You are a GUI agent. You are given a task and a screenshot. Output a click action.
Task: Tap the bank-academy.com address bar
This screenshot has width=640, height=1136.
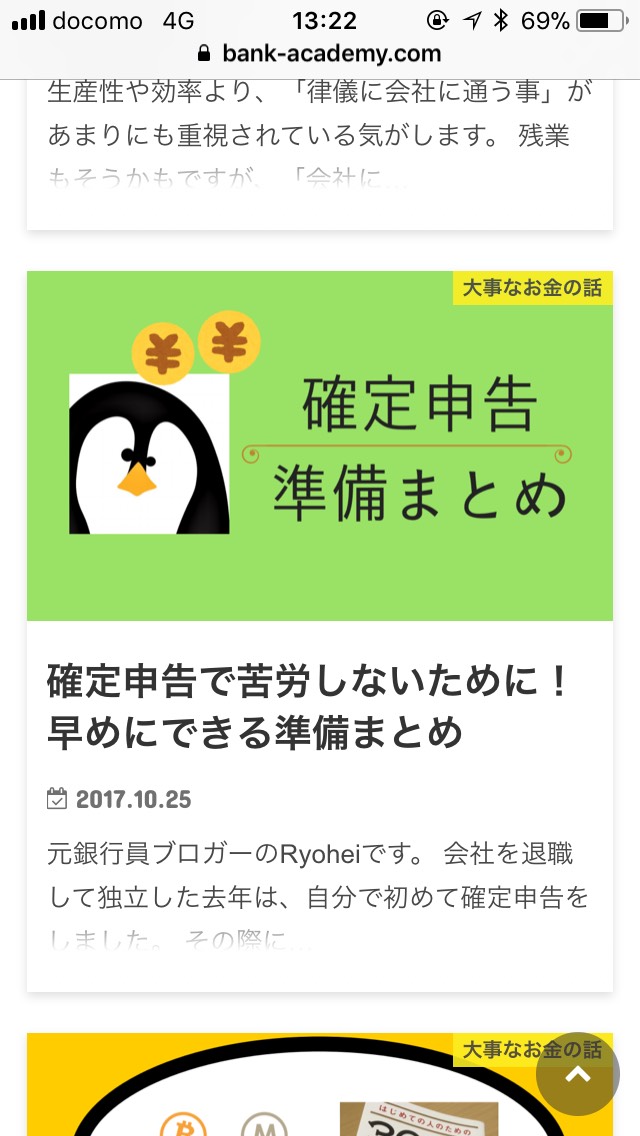coord(320,54)
